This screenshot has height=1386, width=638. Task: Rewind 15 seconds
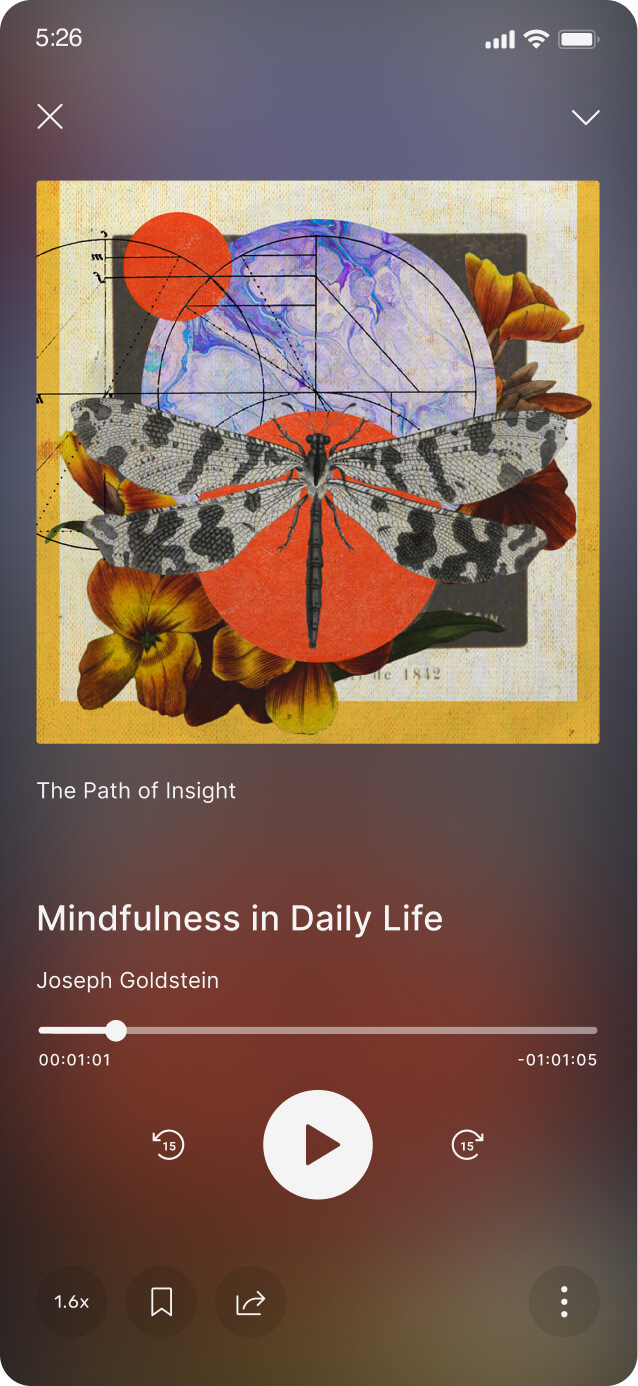[169, 1144]
